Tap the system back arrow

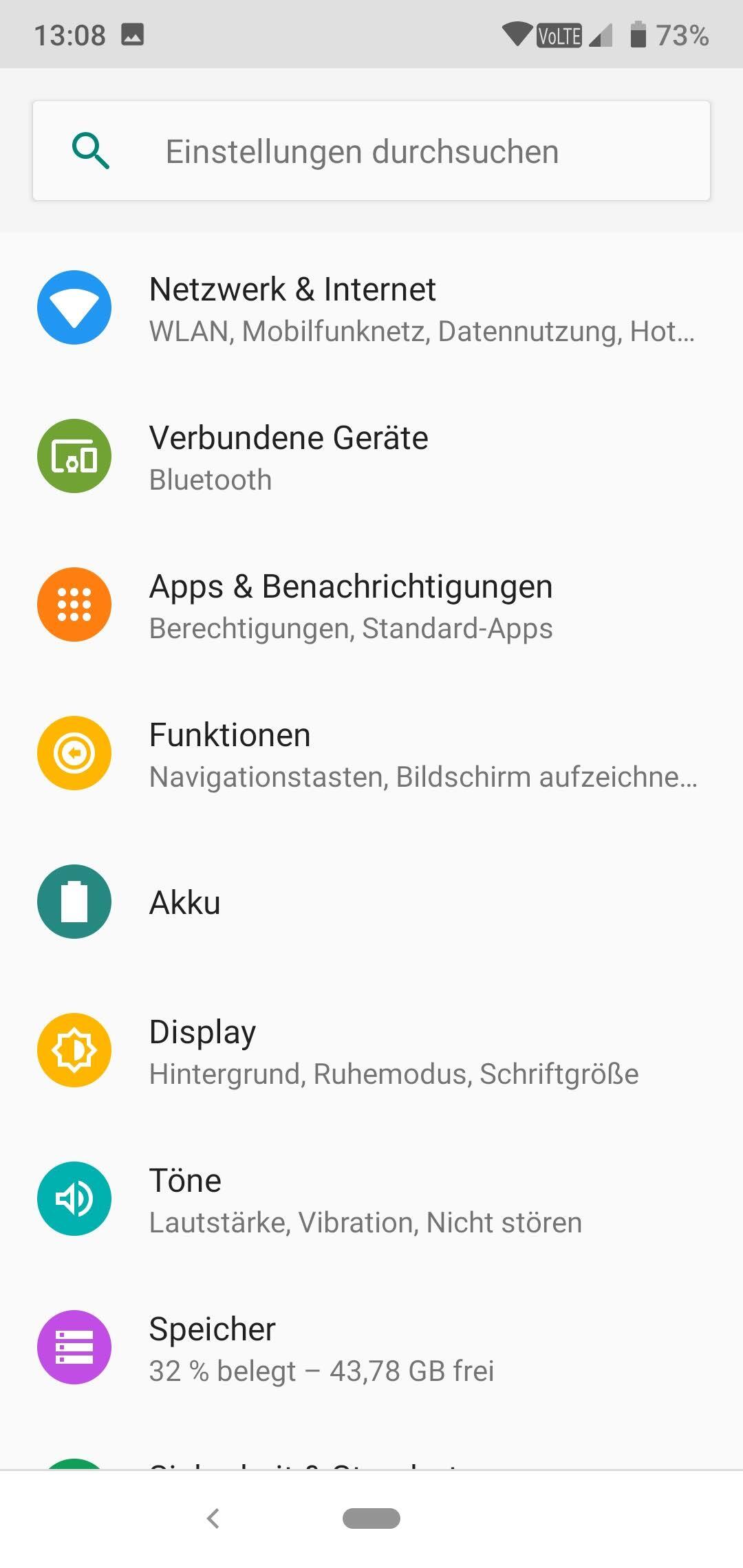click(213, 1518)
